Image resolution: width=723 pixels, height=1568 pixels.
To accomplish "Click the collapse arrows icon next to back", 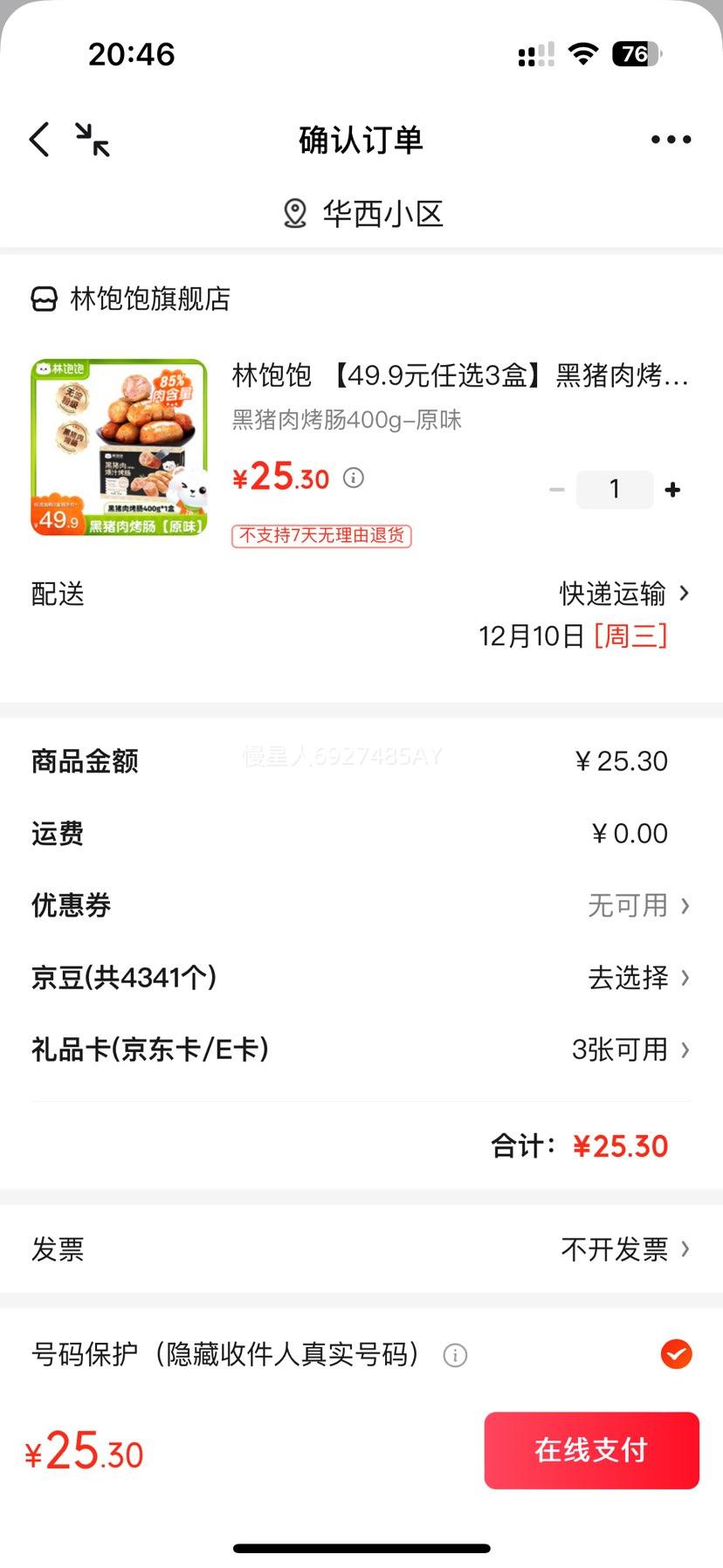I will click(x=92, y=138).
